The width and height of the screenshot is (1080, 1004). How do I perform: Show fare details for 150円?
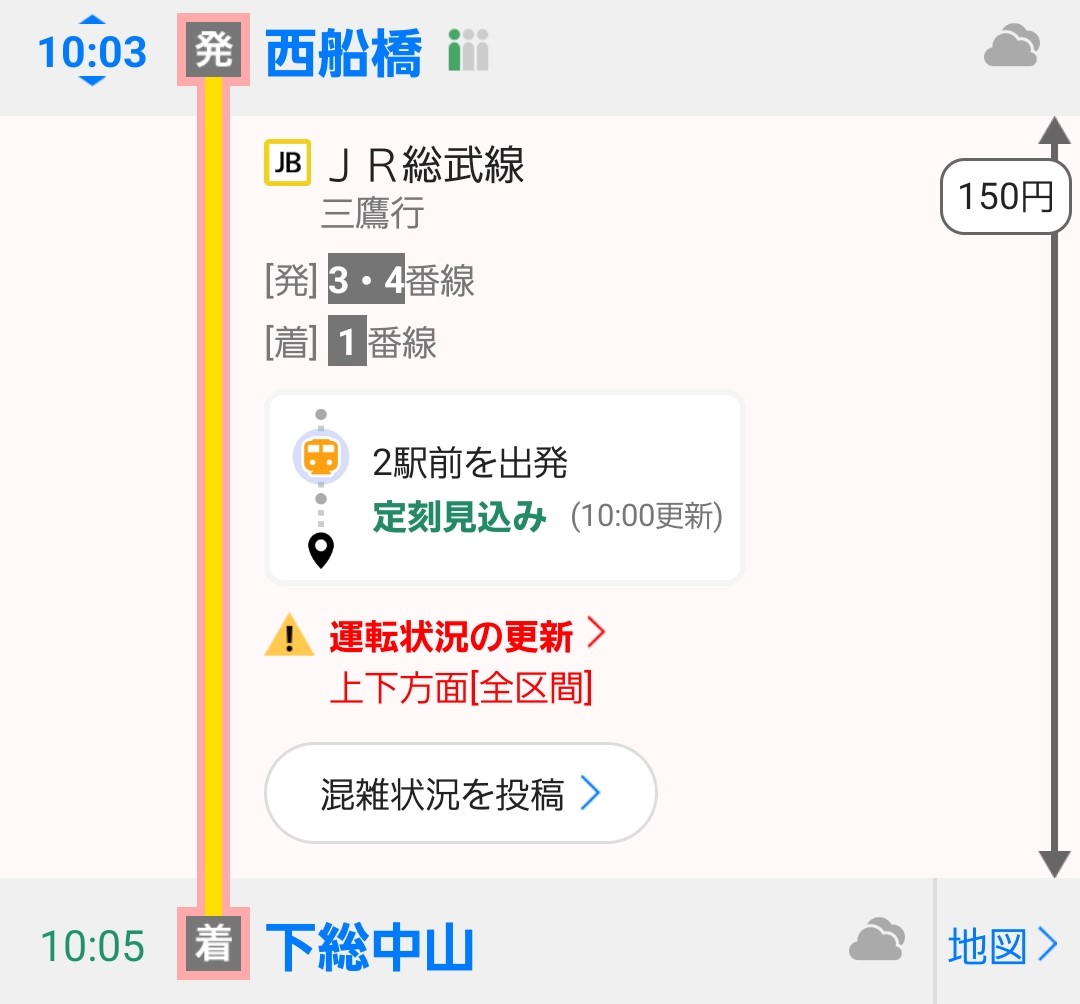tap(1005, 197)
